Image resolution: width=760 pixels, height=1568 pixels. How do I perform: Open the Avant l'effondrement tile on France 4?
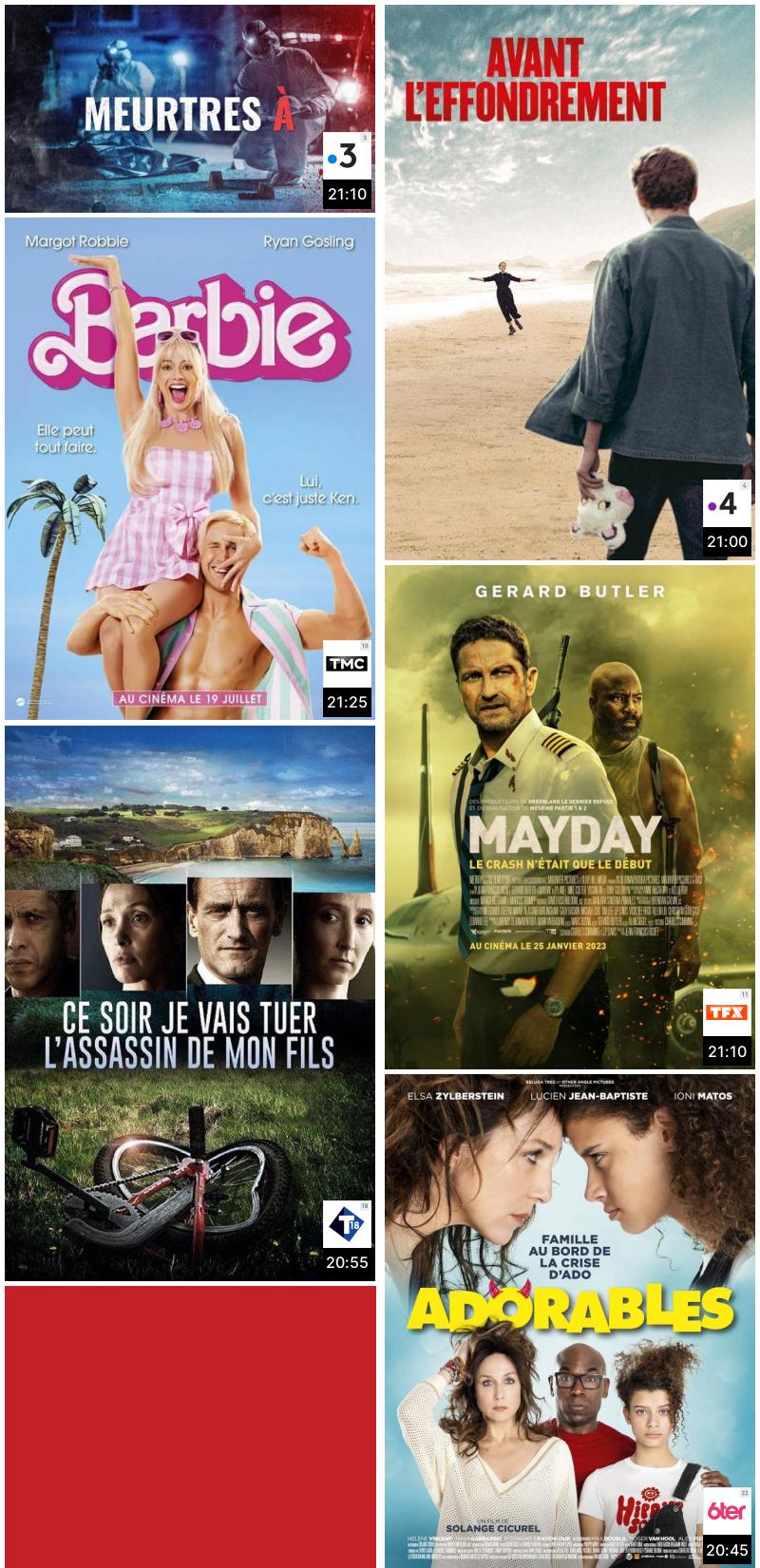(x=570, y=282)
